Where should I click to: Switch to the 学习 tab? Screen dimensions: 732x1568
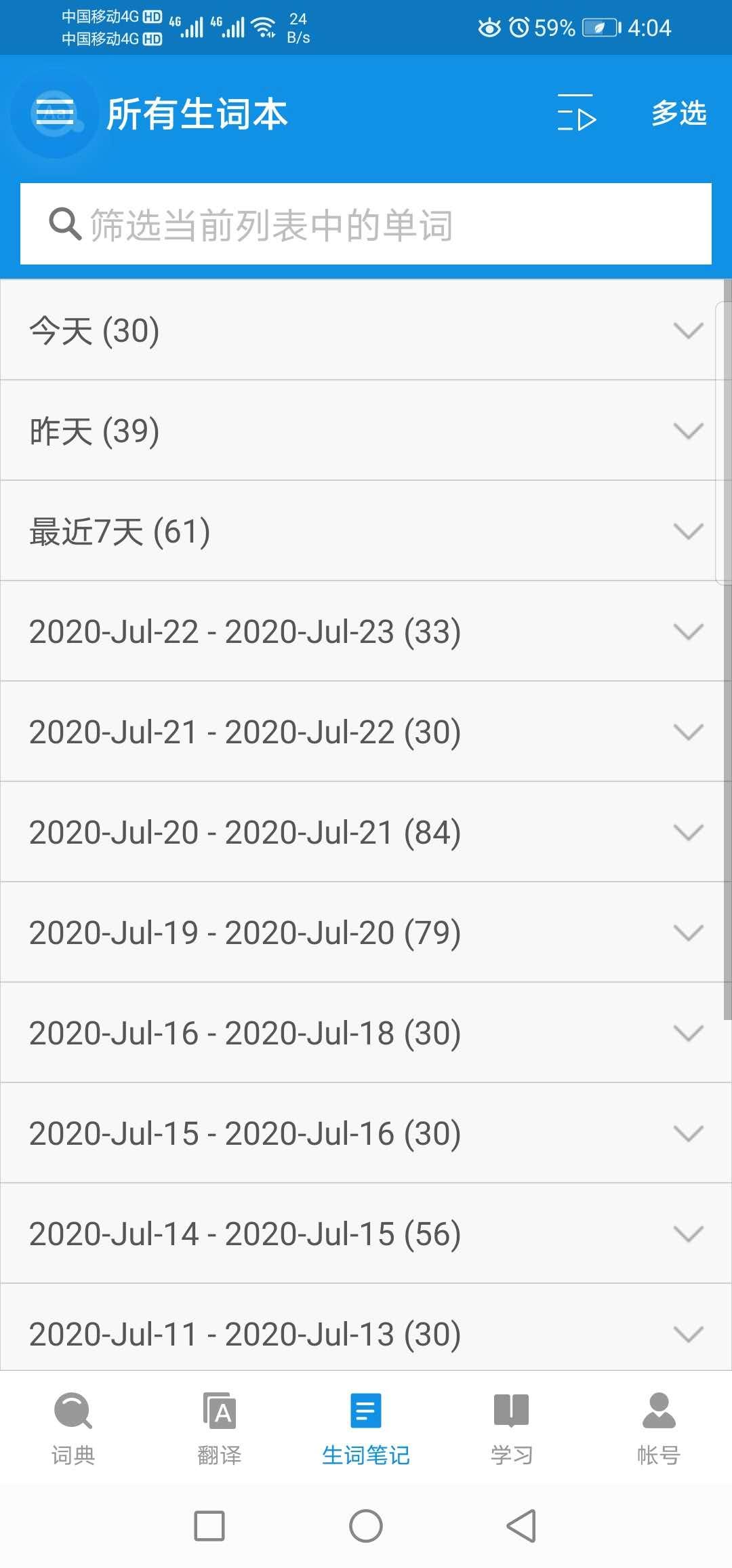click(511, 1424)
